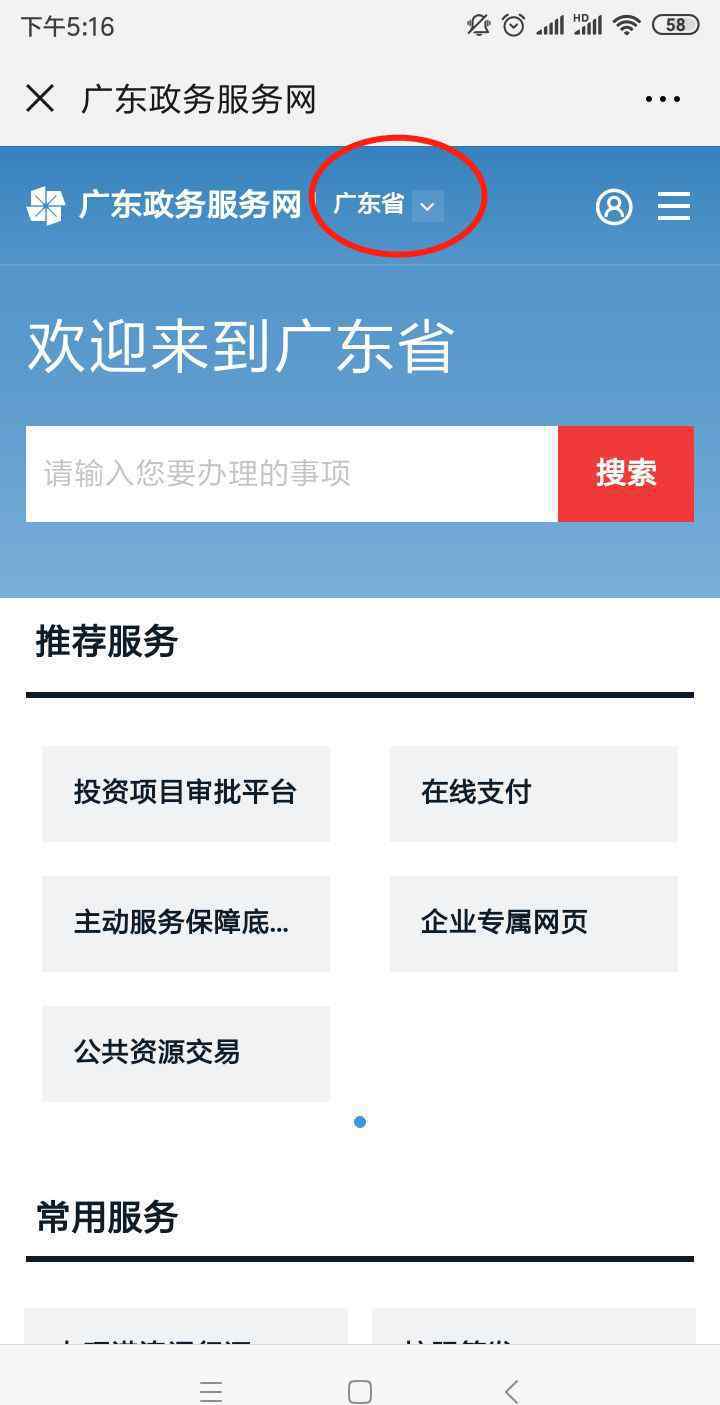The image size is (720, 1405).
Task: Open the three-dot overflow menu
Action: pyautogui.click(x=662, y=99)
